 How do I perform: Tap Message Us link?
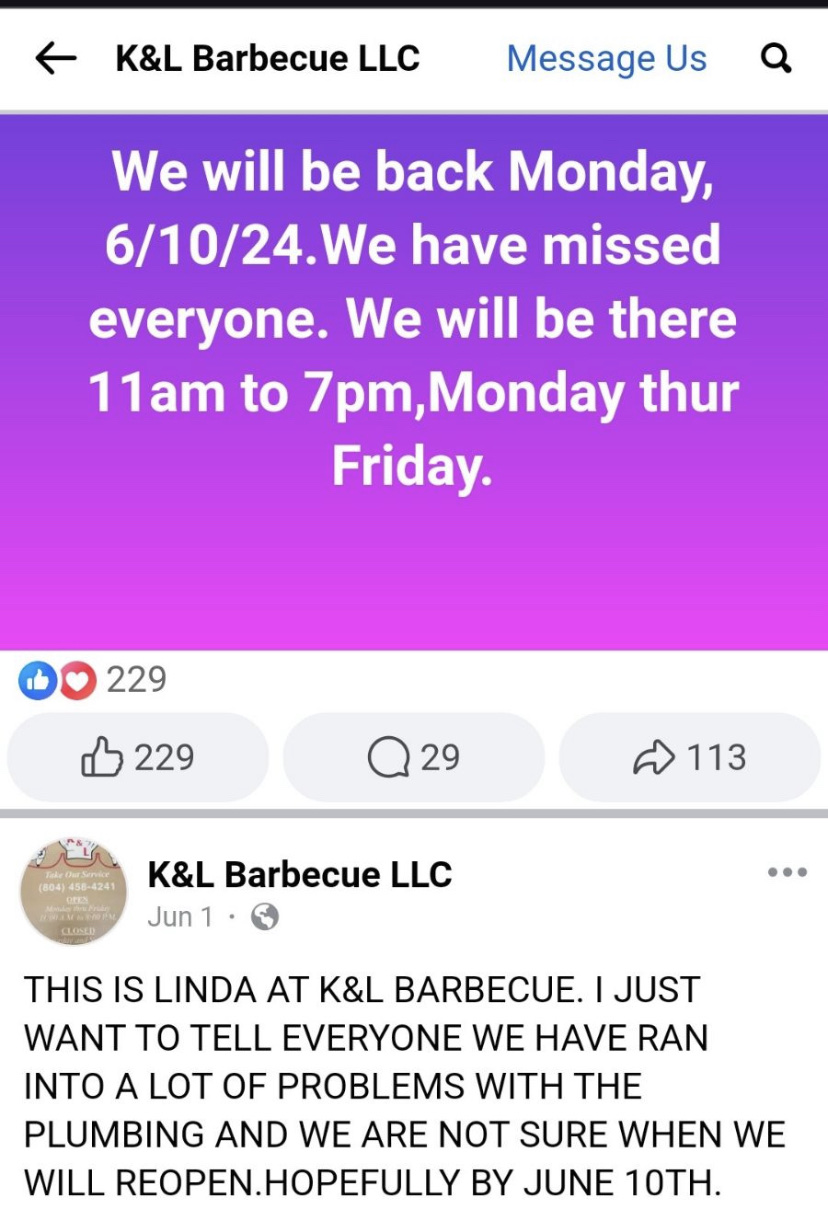[x=606, y=59]
